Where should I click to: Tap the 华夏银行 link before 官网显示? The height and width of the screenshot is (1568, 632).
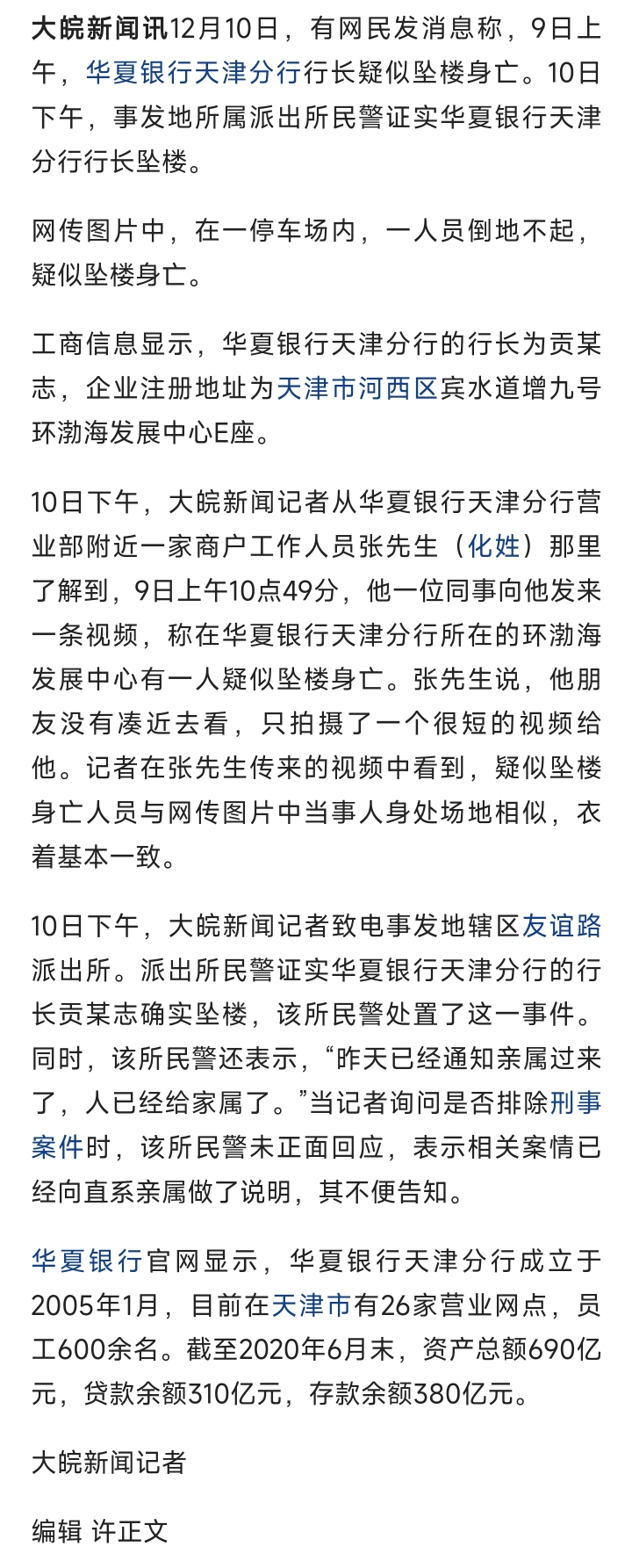[86, 1261]
